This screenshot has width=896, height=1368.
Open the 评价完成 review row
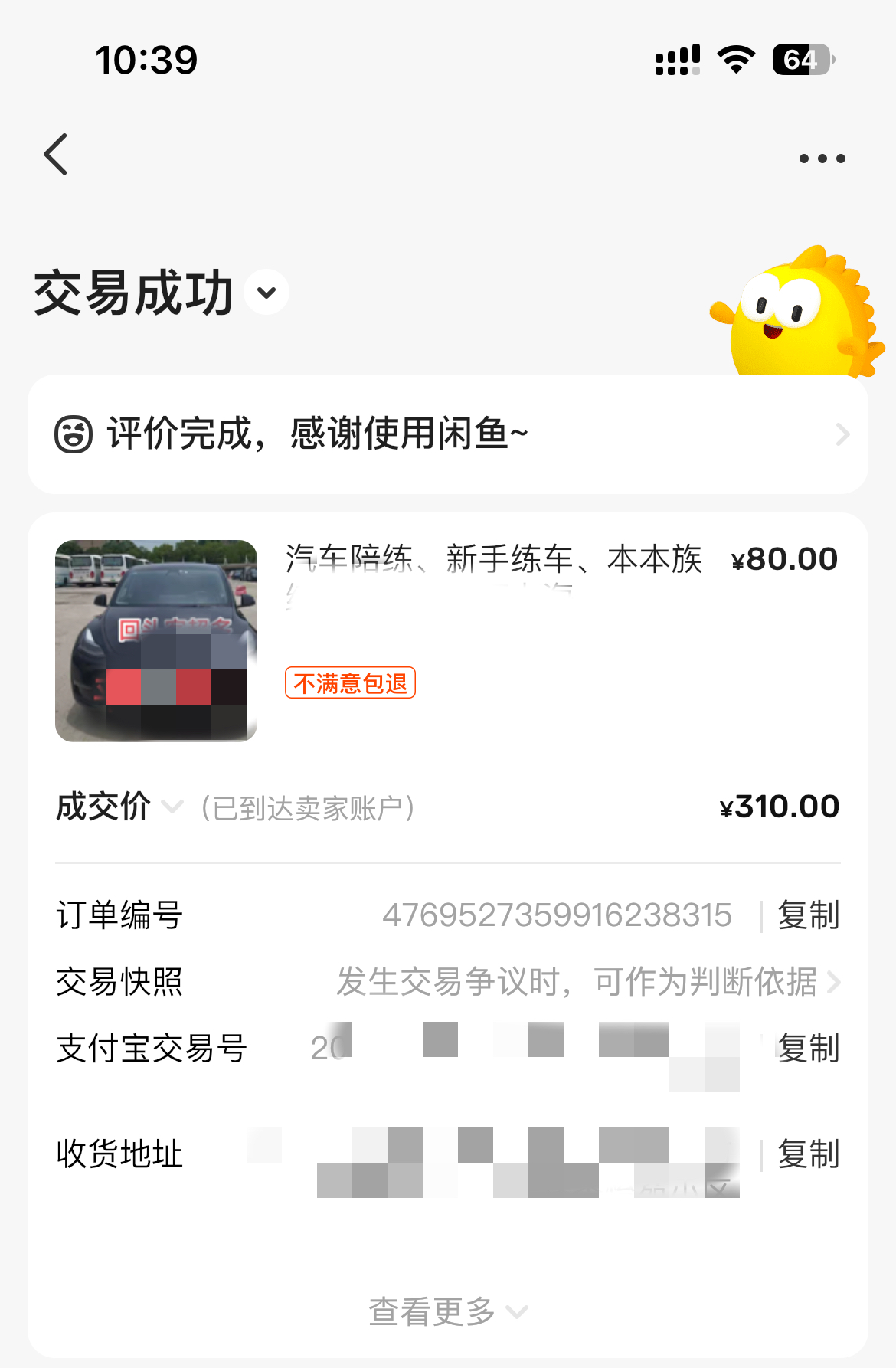coord(448,434)
